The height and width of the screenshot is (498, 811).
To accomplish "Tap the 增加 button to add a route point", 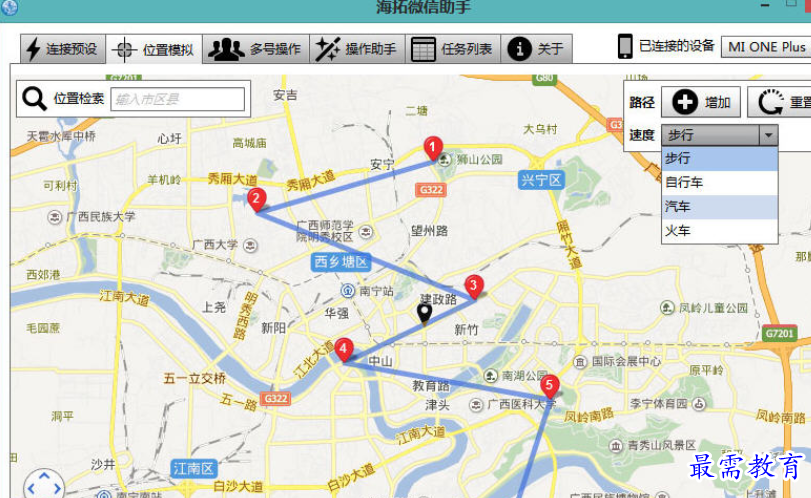I will (703, 102).
